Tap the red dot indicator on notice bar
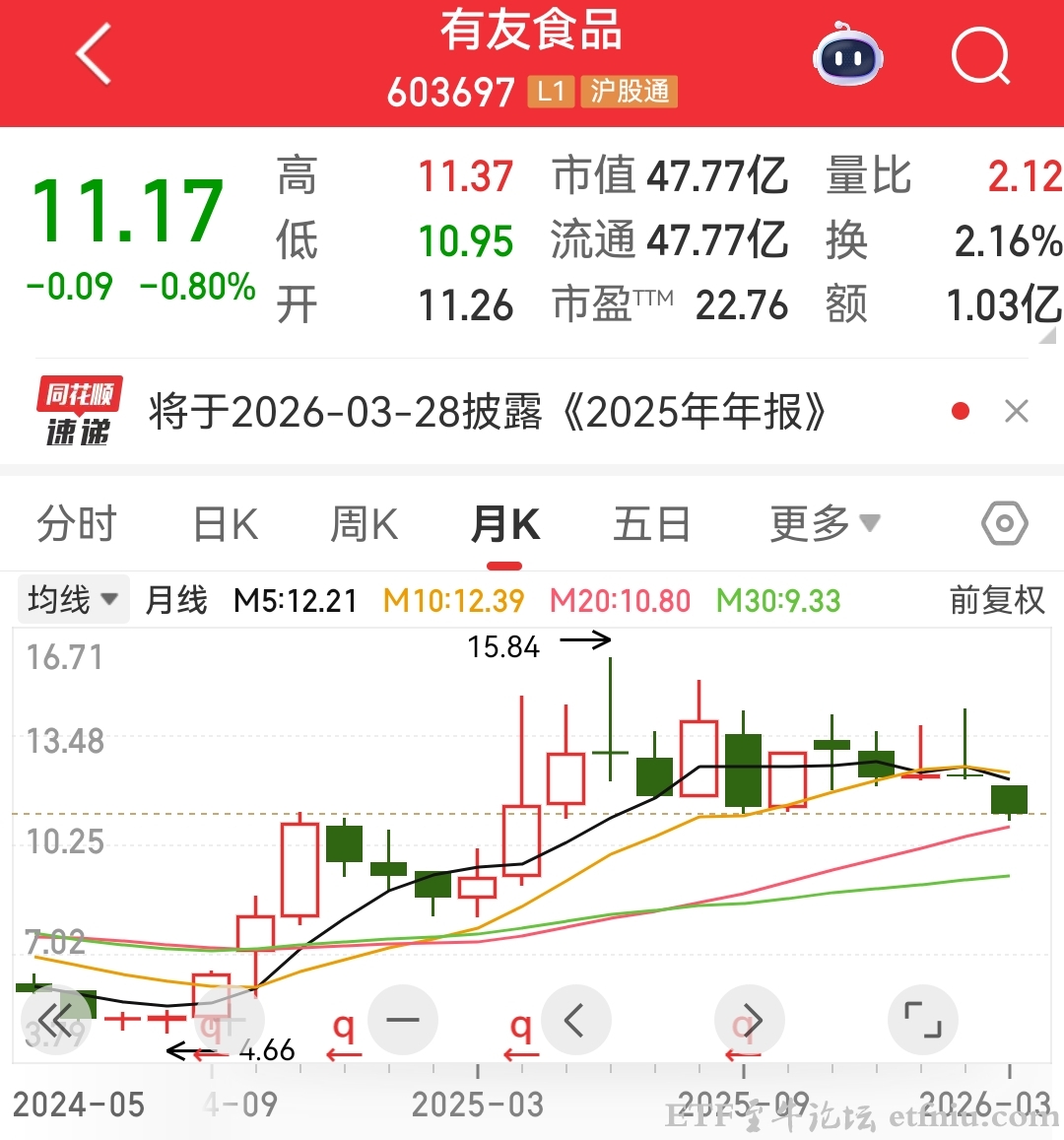This screenshot has height=1140, width=1064. point(960,411)
